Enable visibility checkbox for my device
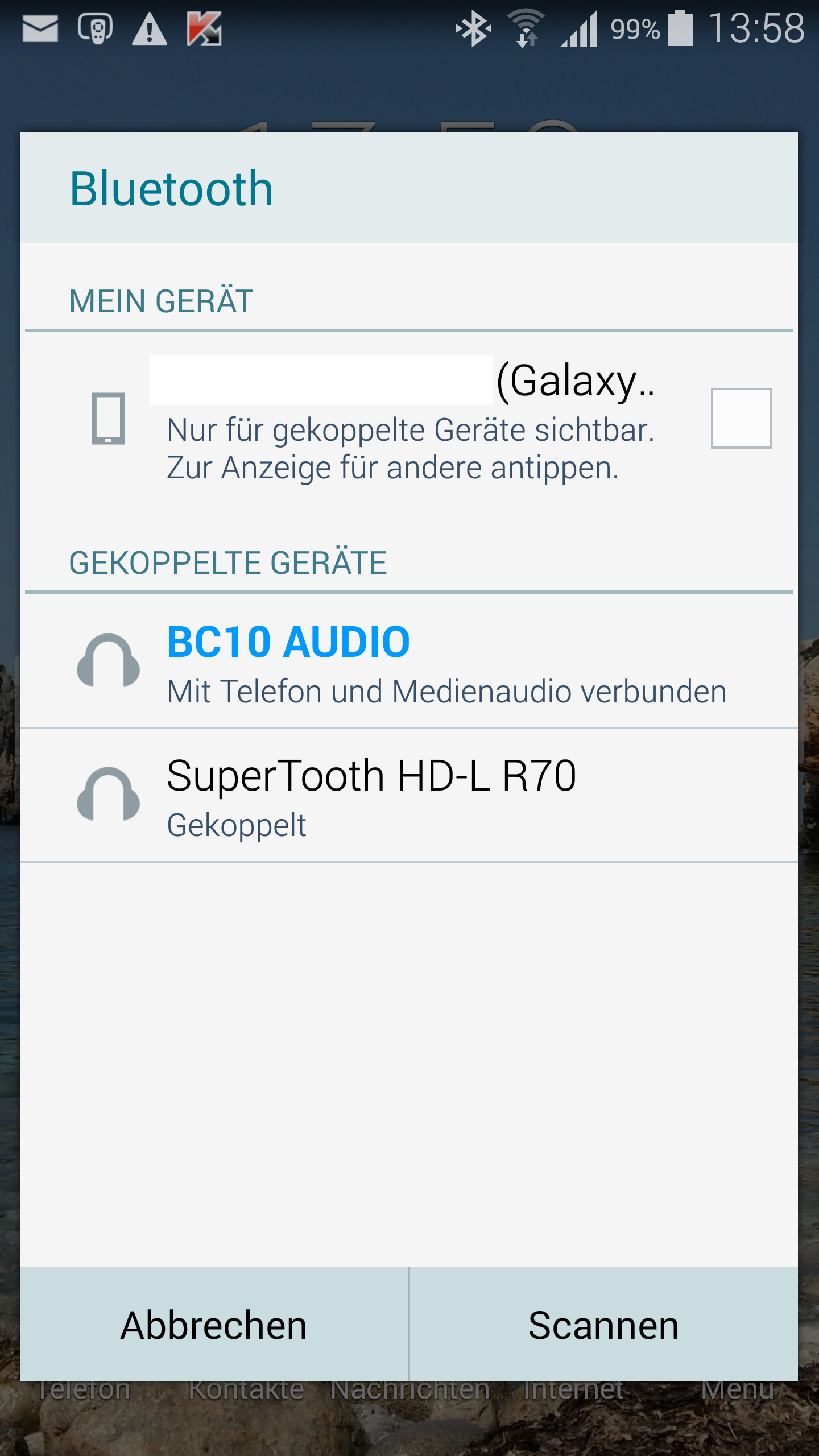The image size is (819, 1456). pyautogui.click(x=741, y=418)
